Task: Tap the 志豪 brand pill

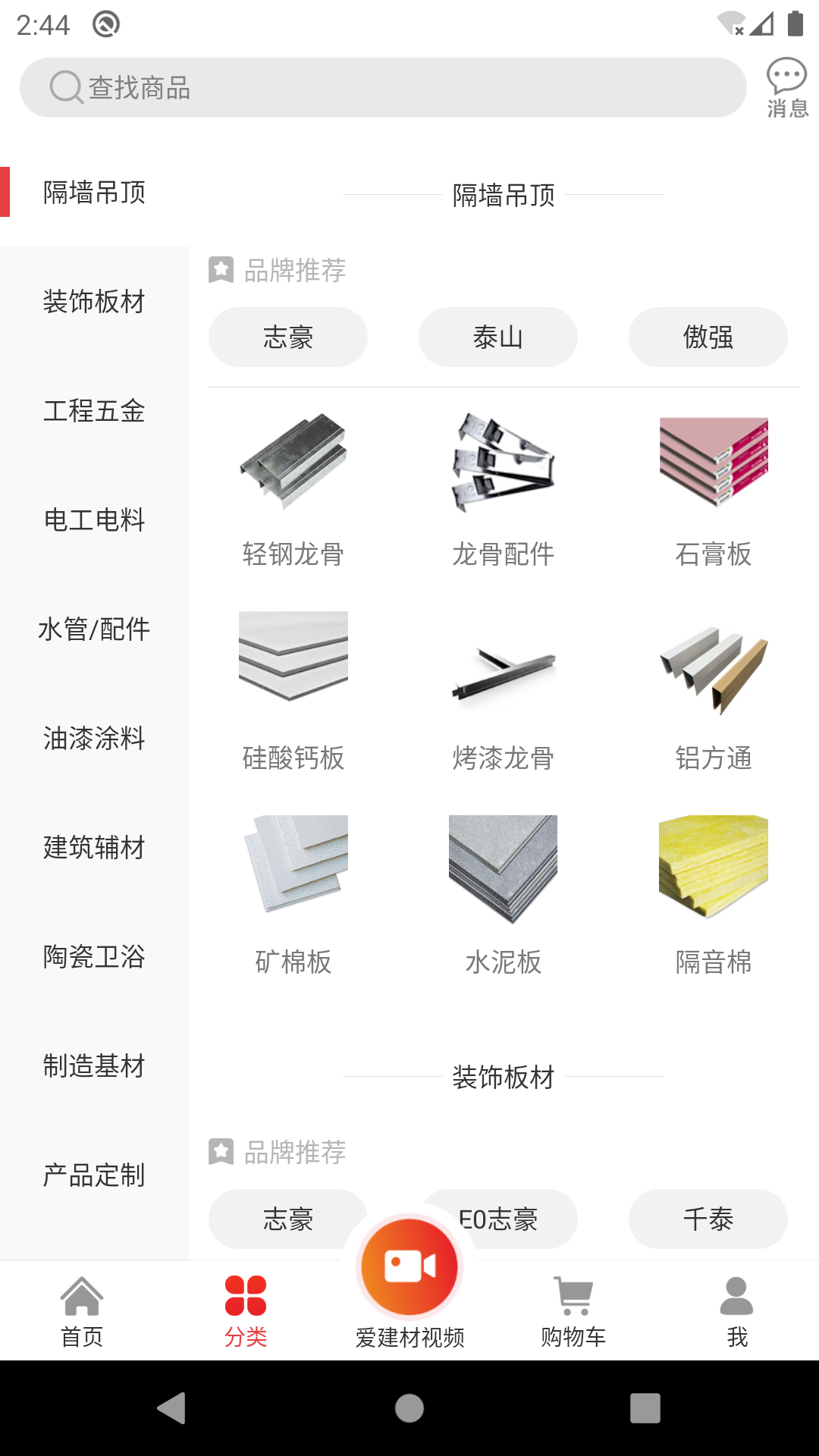Action: (288, 337)
